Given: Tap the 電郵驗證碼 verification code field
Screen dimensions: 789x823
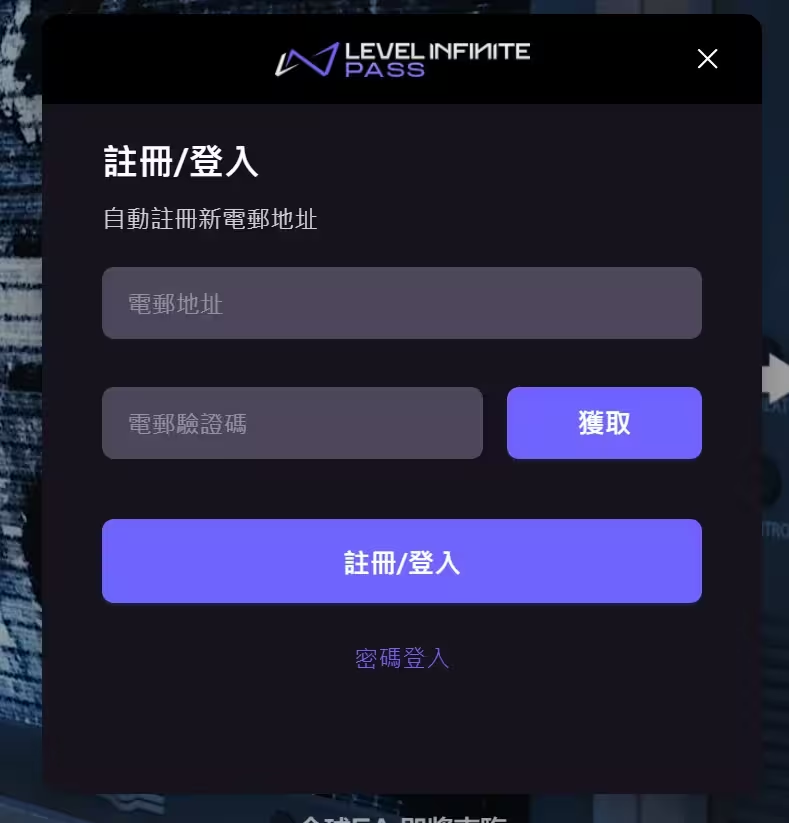Looking at the screenshot, I should (x=292, y=423).
